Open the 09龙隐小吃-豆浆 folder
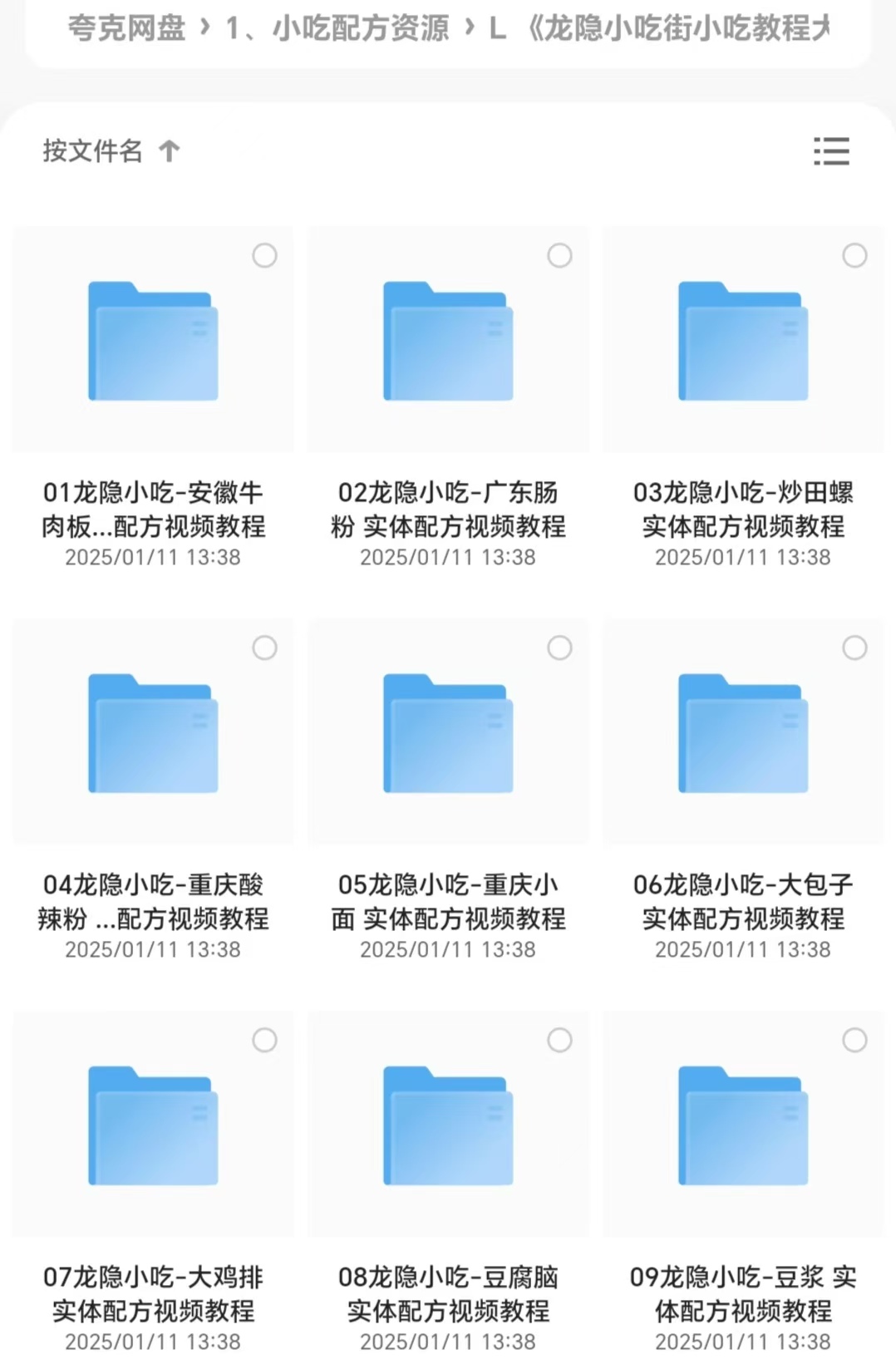The image size is (896, 1364). click(x=743, y=1126)
